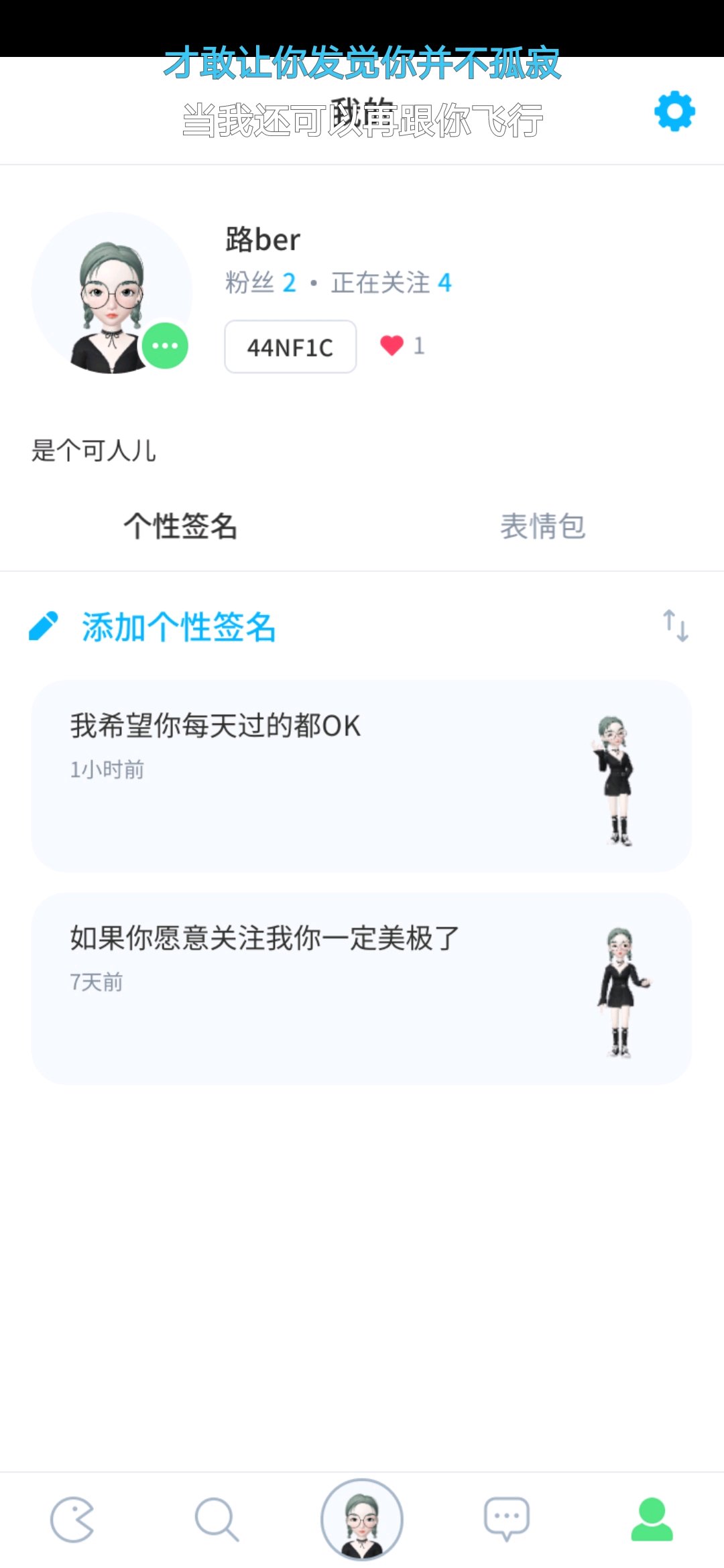Viewport: 724px width, 1568px height.
Task: Open the 正在关注 following list
Action: click(x=391, y=283)
